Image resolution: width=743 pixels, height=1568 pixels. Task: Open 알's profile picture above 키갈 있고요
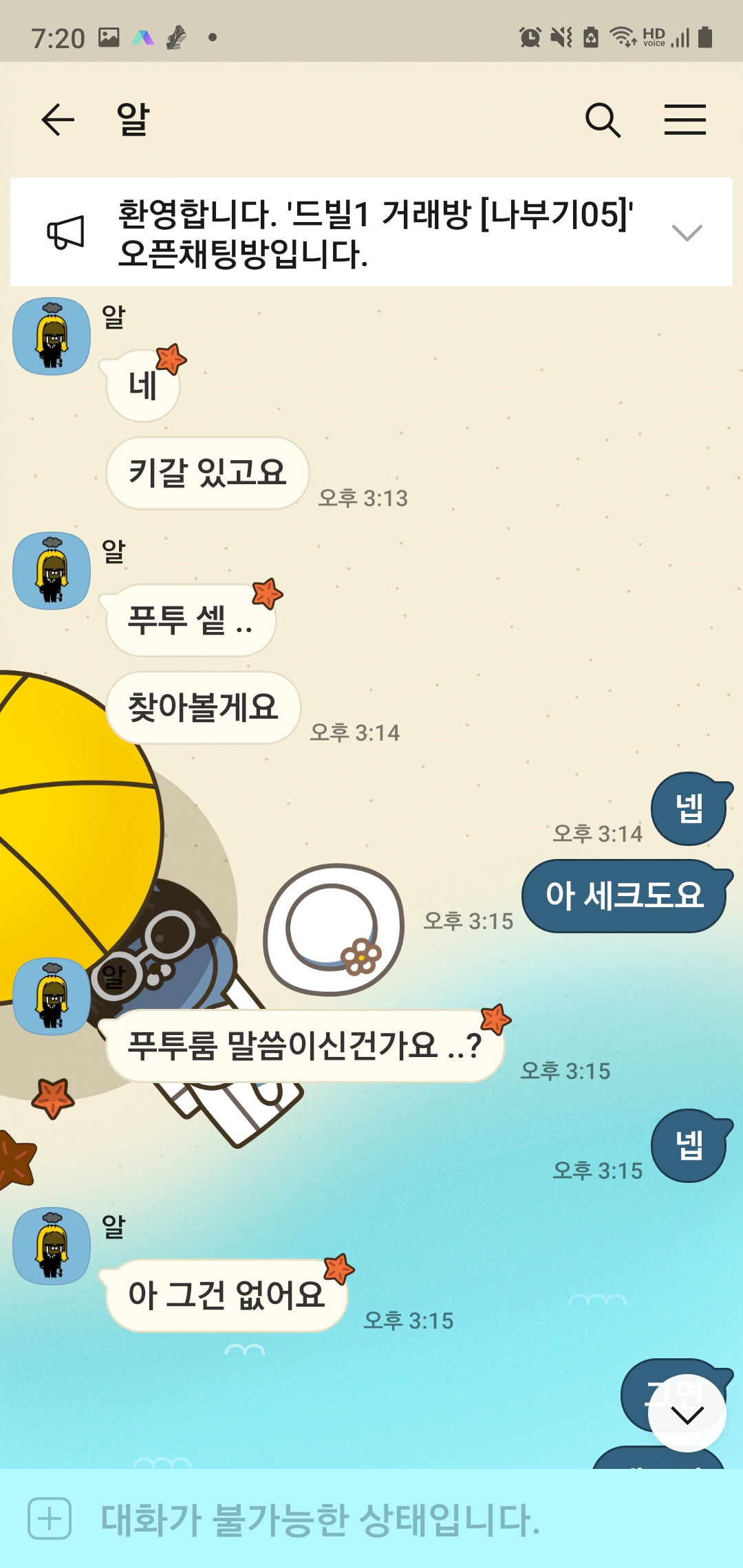coord(52,336)
